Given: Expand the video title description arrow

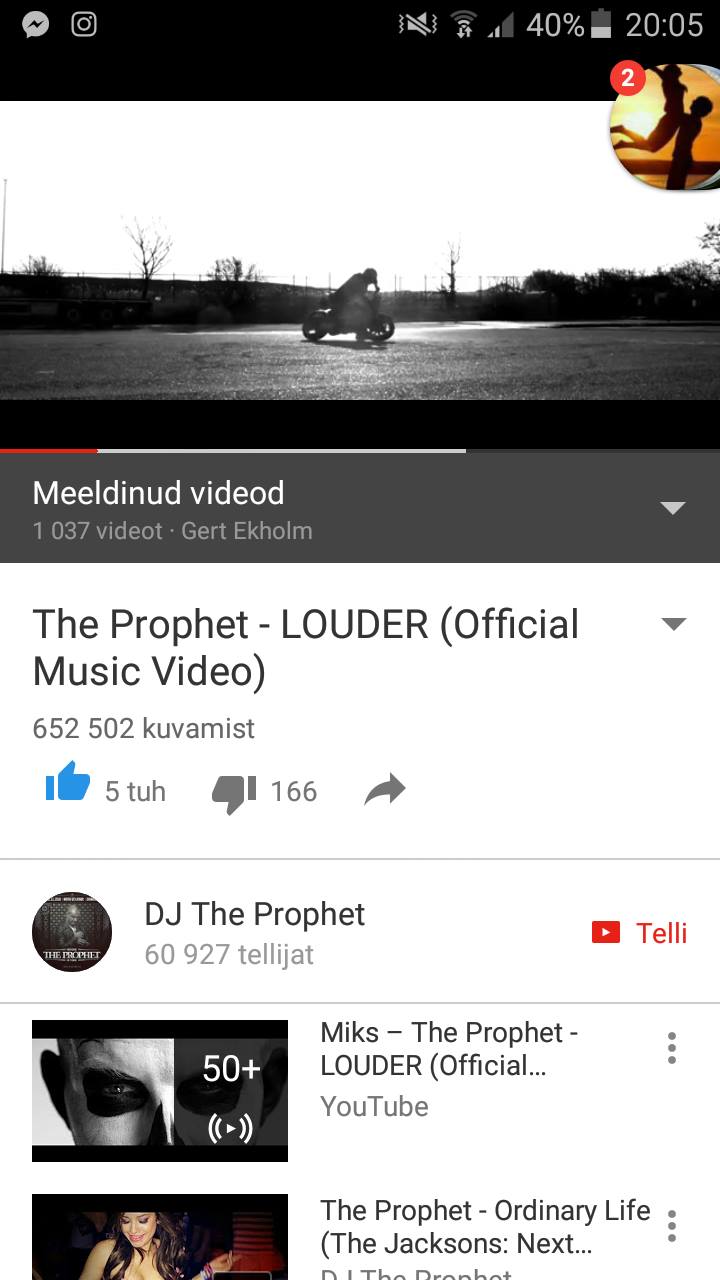Looking at the screenshot, I should tap(674, 625).
